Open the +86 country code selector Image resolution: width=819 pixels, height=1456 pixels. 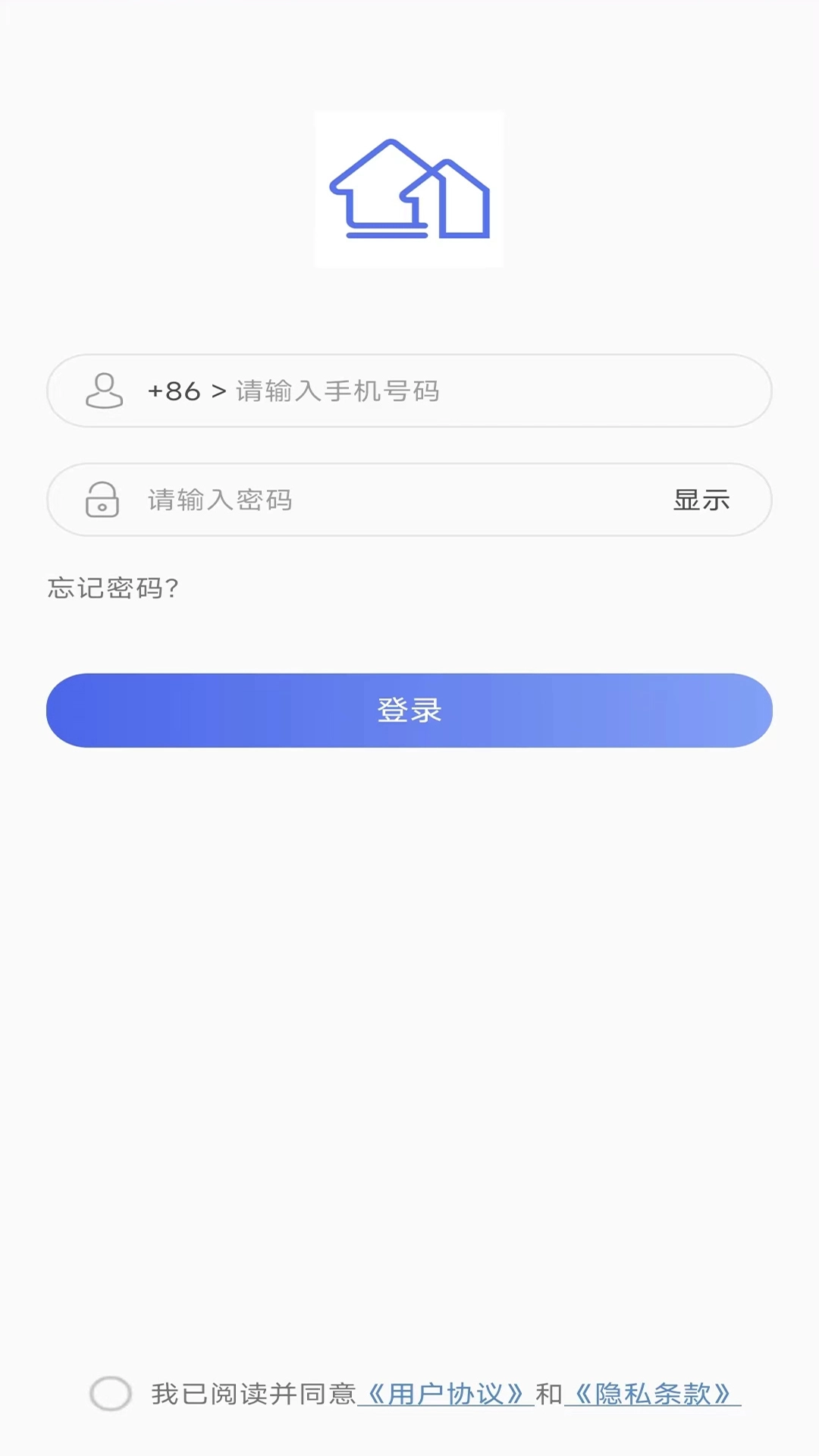point(174,391)
